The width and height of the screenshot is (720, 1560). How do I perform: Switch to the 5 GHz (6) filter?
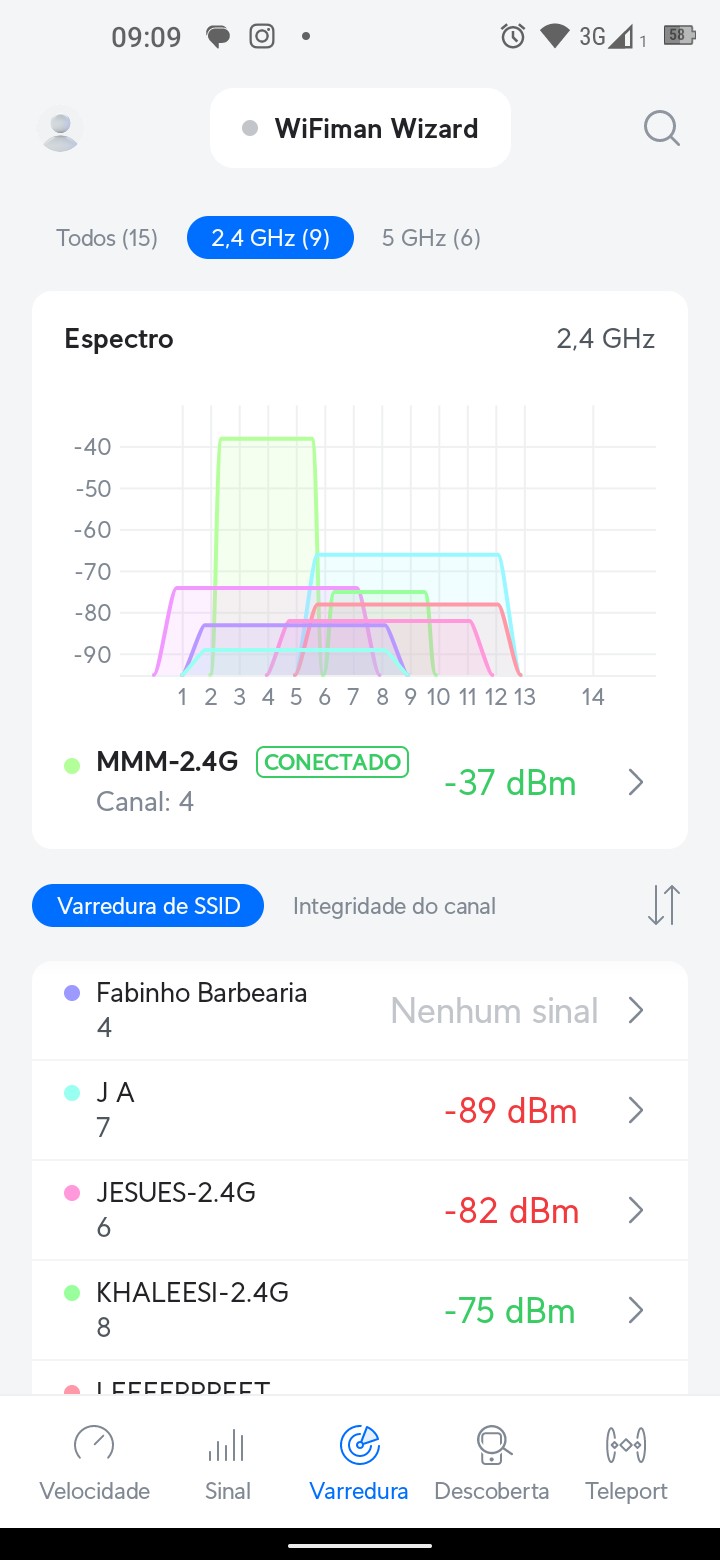point(431,238)
